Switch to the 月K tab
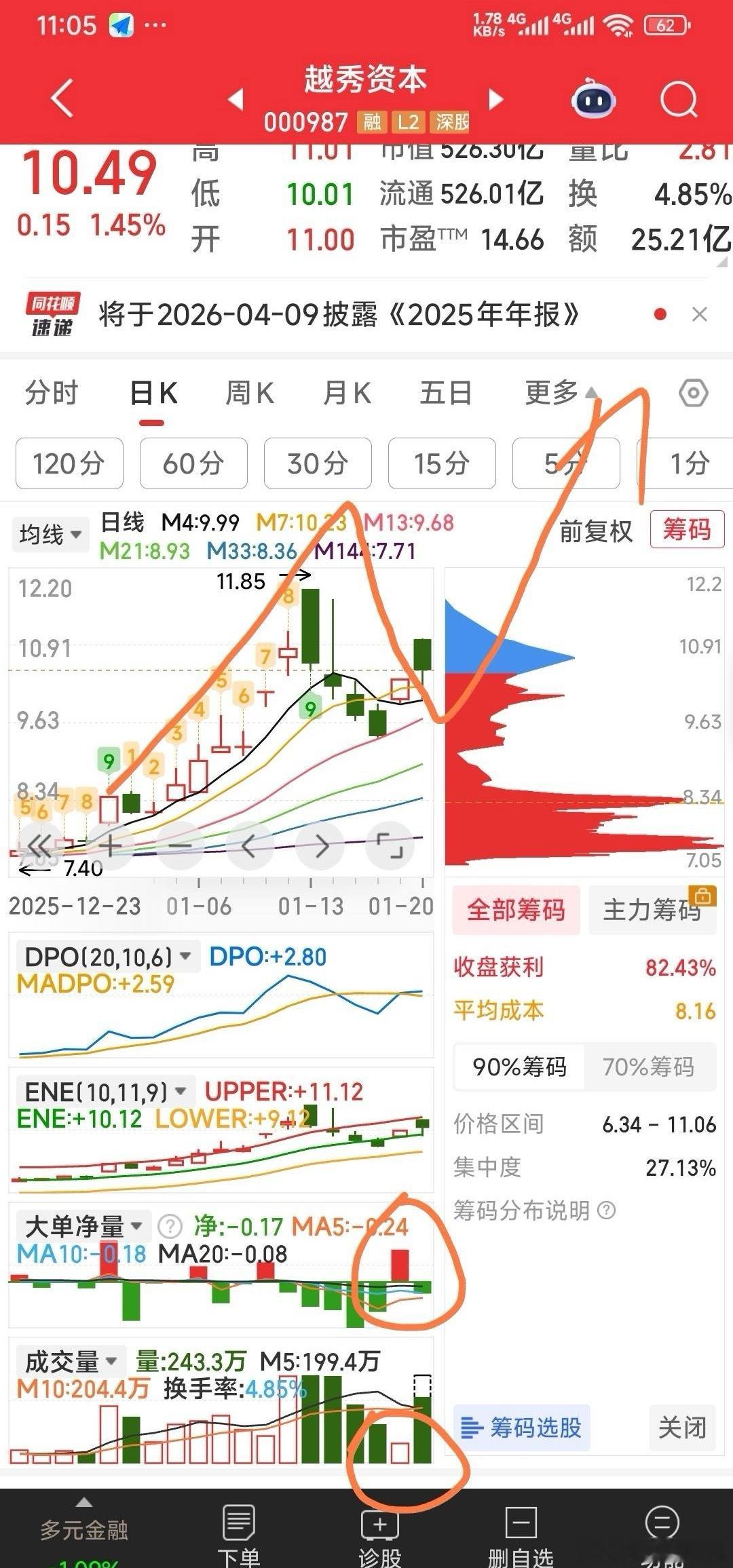The width and height of the screenshot is (733, 1568). [347, 392]
